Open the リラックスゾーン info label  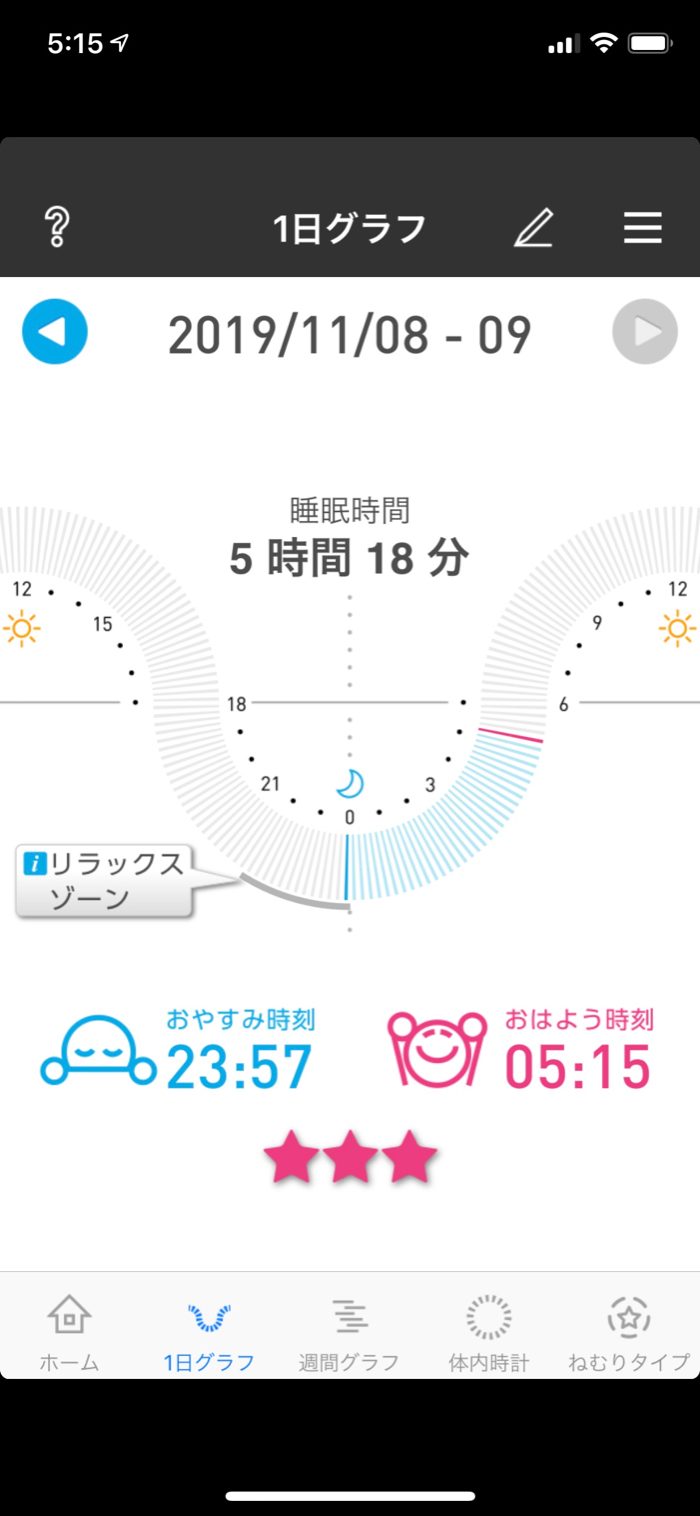pyautogui.click(x=103, y=880)
